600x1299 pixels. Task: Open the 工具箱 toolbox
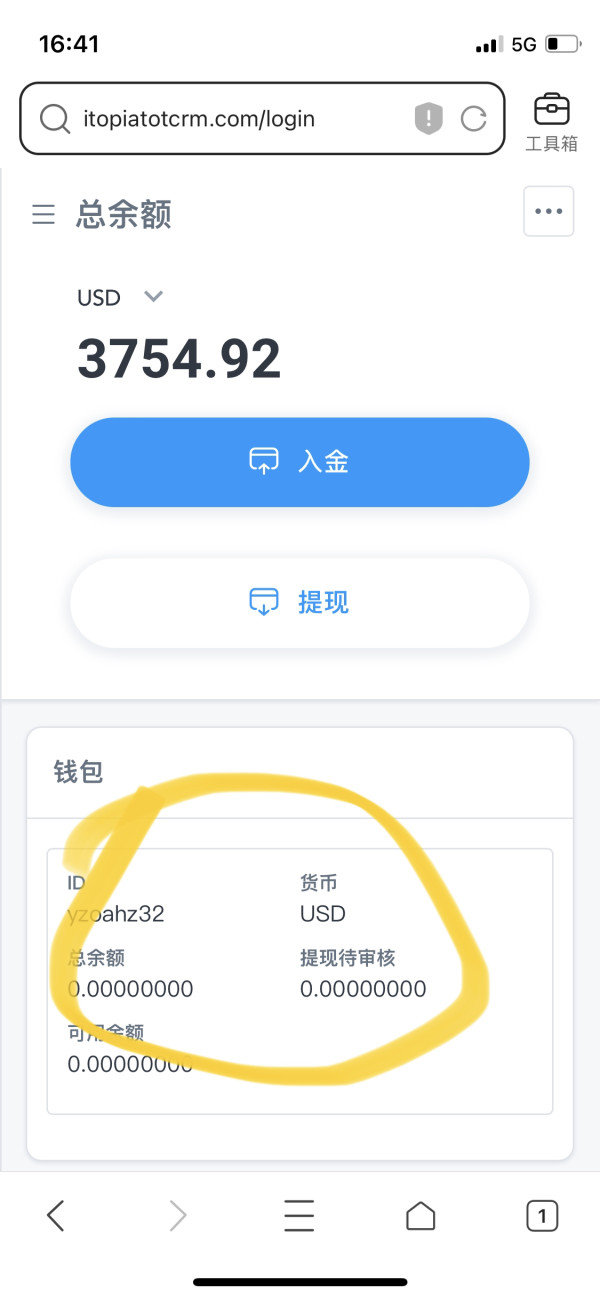(552, 122)
